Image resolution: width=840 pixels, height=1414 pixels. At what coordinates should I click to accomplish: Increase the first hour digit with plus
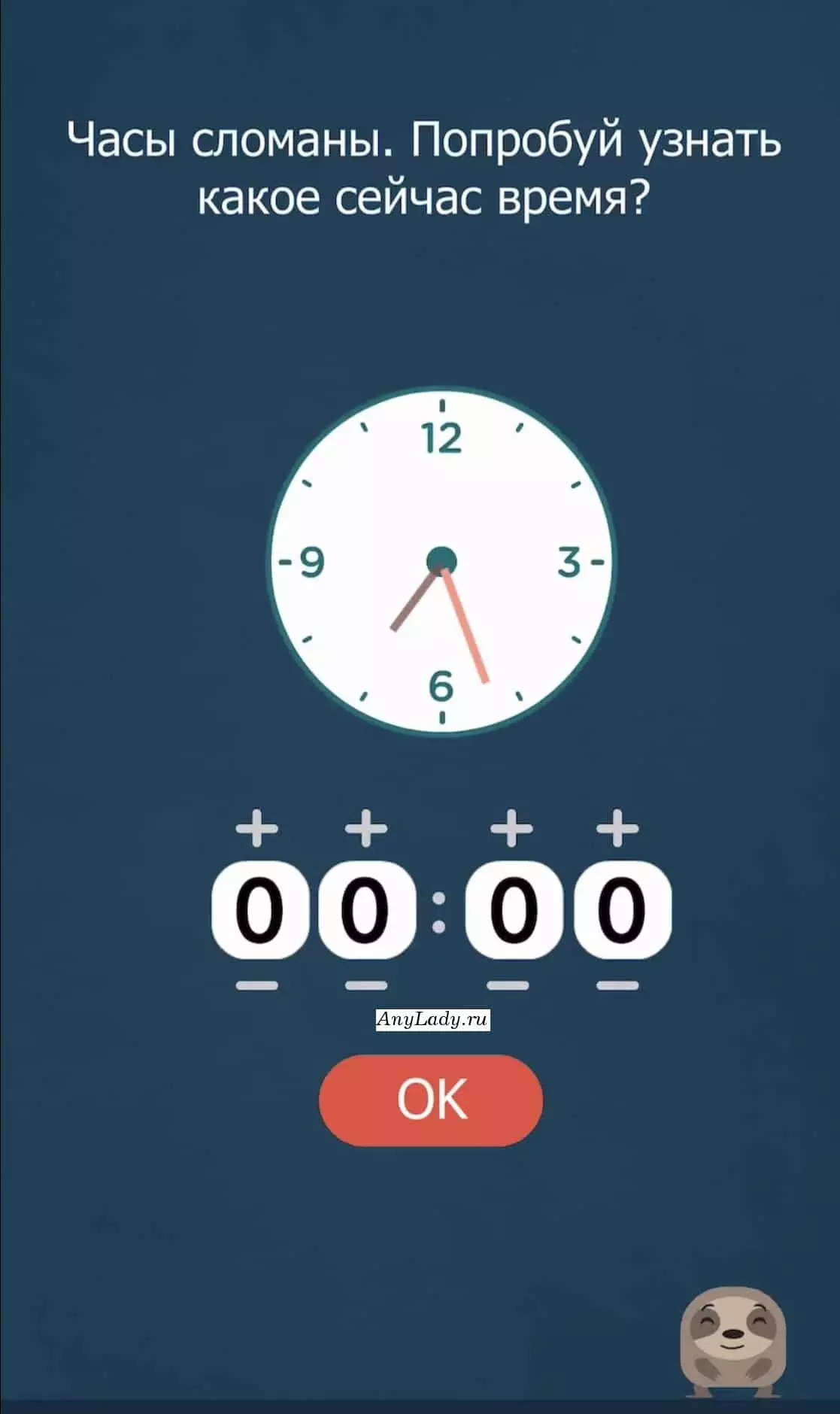257,829
